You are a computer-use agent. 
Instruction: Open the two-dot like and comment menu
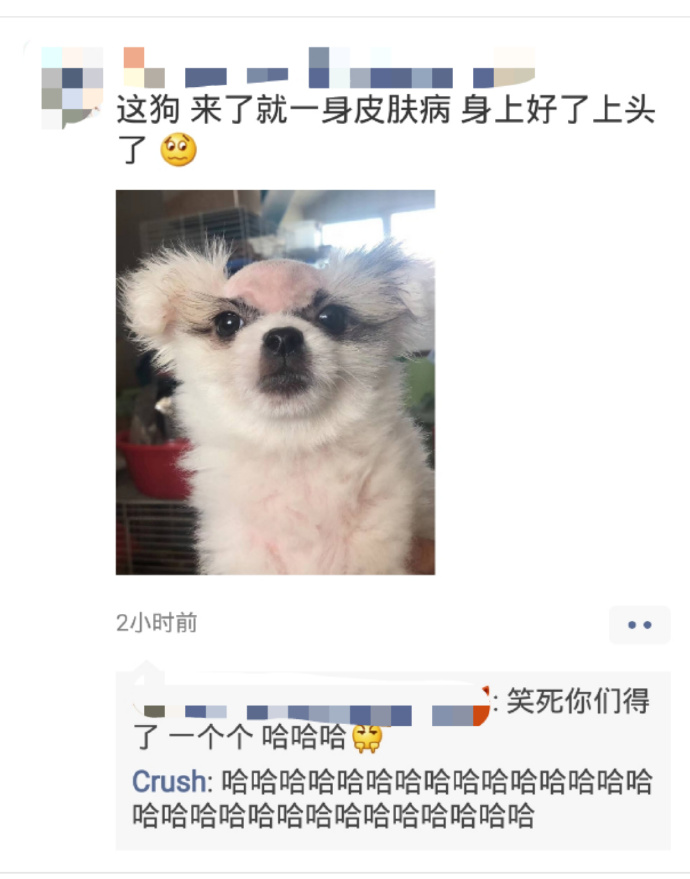[x=639, y=625]
